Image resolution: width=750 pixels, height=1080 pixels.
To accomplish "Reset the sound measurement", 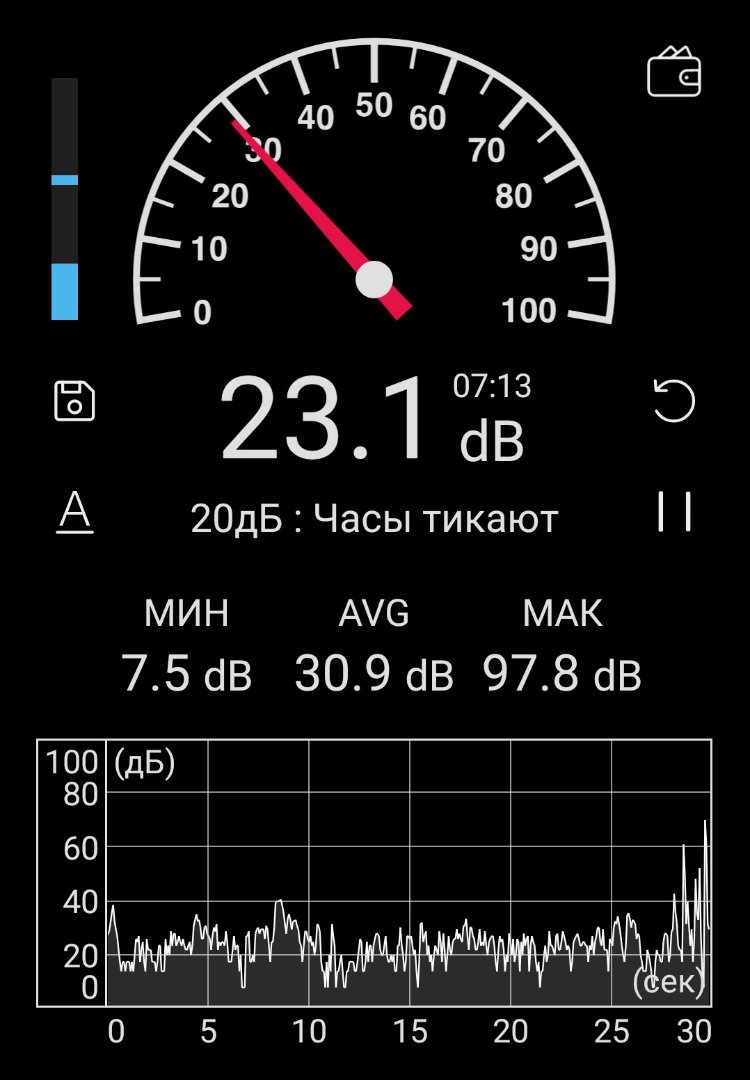I will coord(674,401).
